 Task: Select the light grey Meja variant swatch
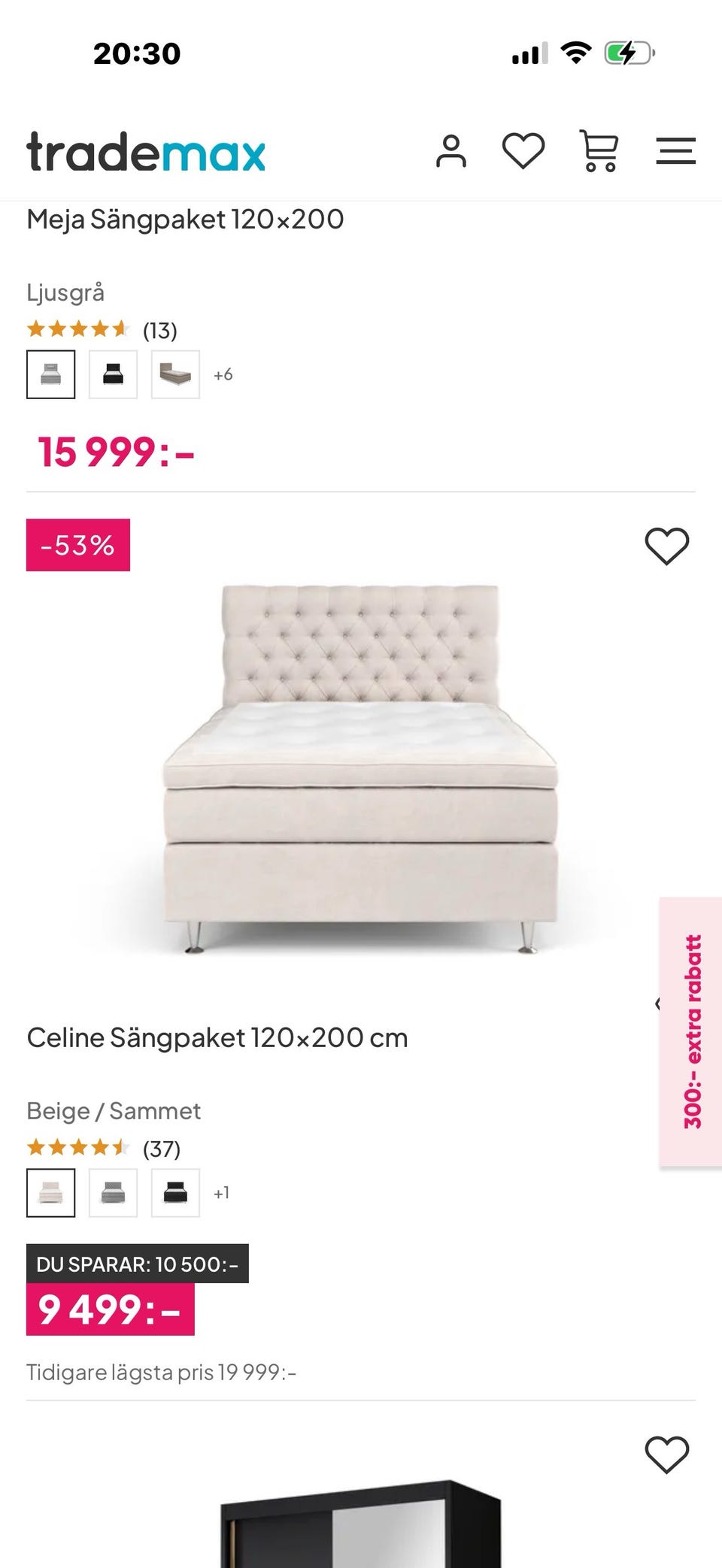50,374
